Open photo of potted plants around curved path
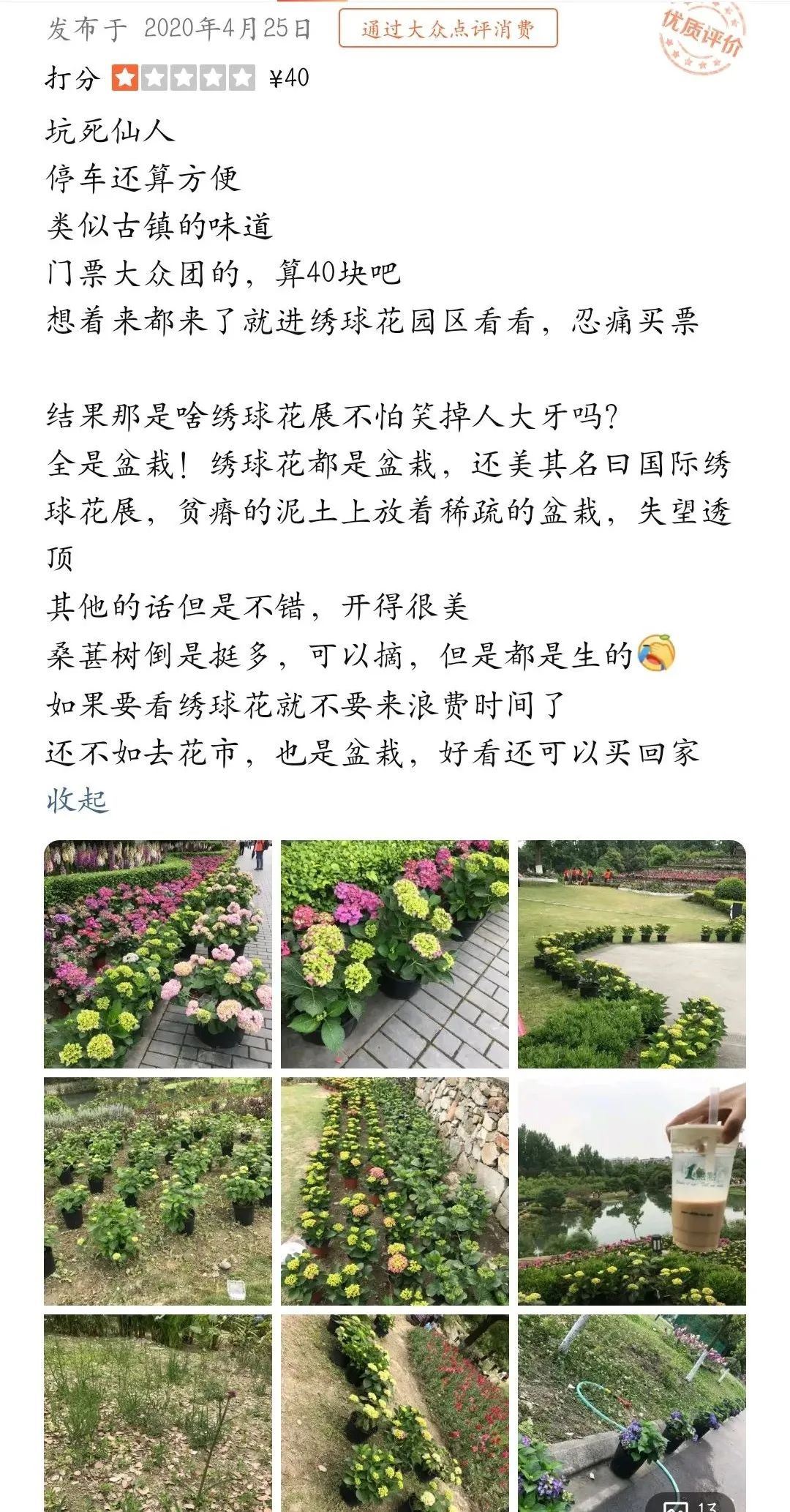Viewport: 790px width, 1512px height. point(632,954)
